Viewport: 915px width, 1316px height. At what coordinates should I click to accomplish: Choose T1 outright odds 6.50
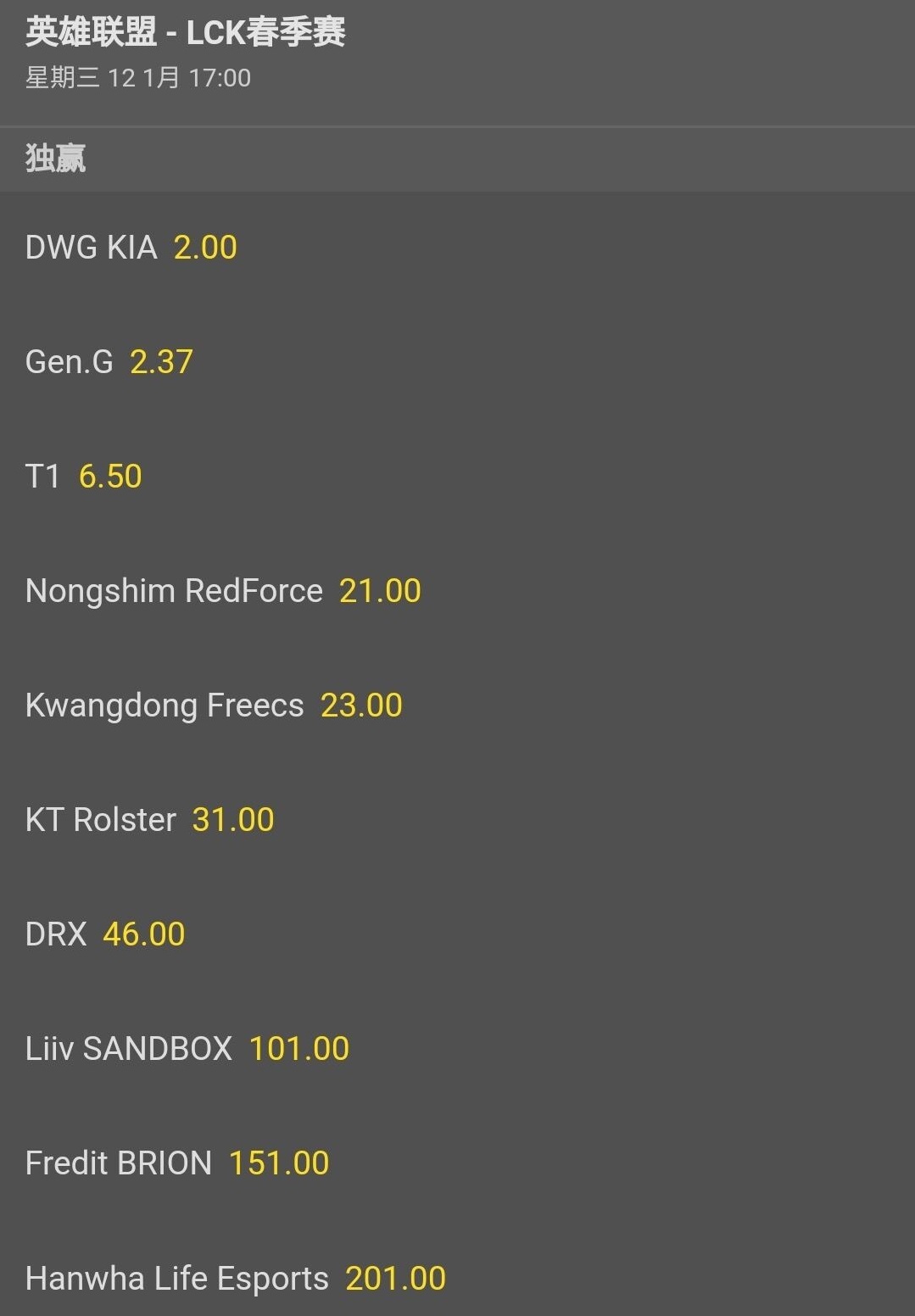[110, 477]
